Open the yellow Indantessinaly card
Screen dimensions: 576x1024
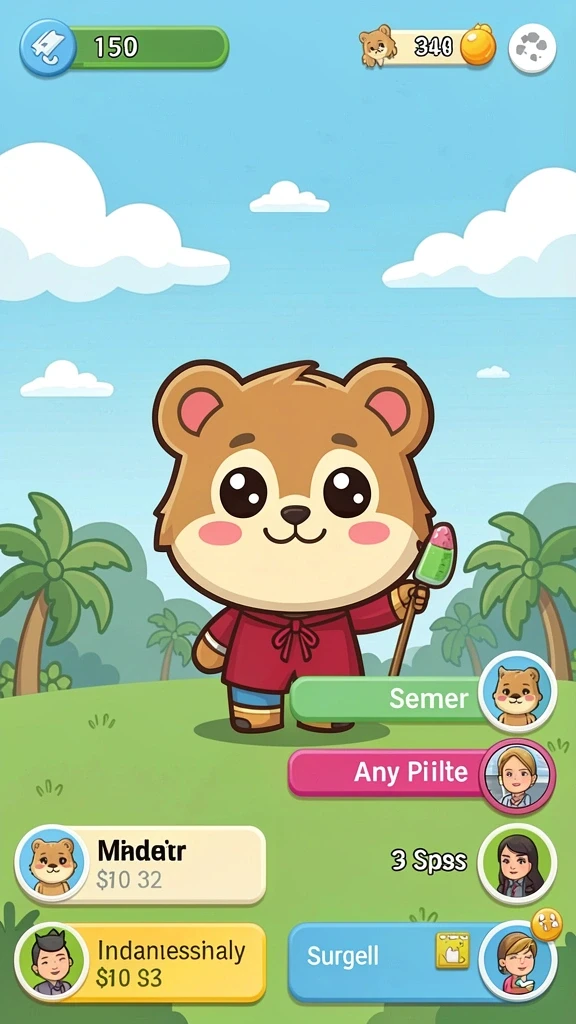click(x=140, y=963)
